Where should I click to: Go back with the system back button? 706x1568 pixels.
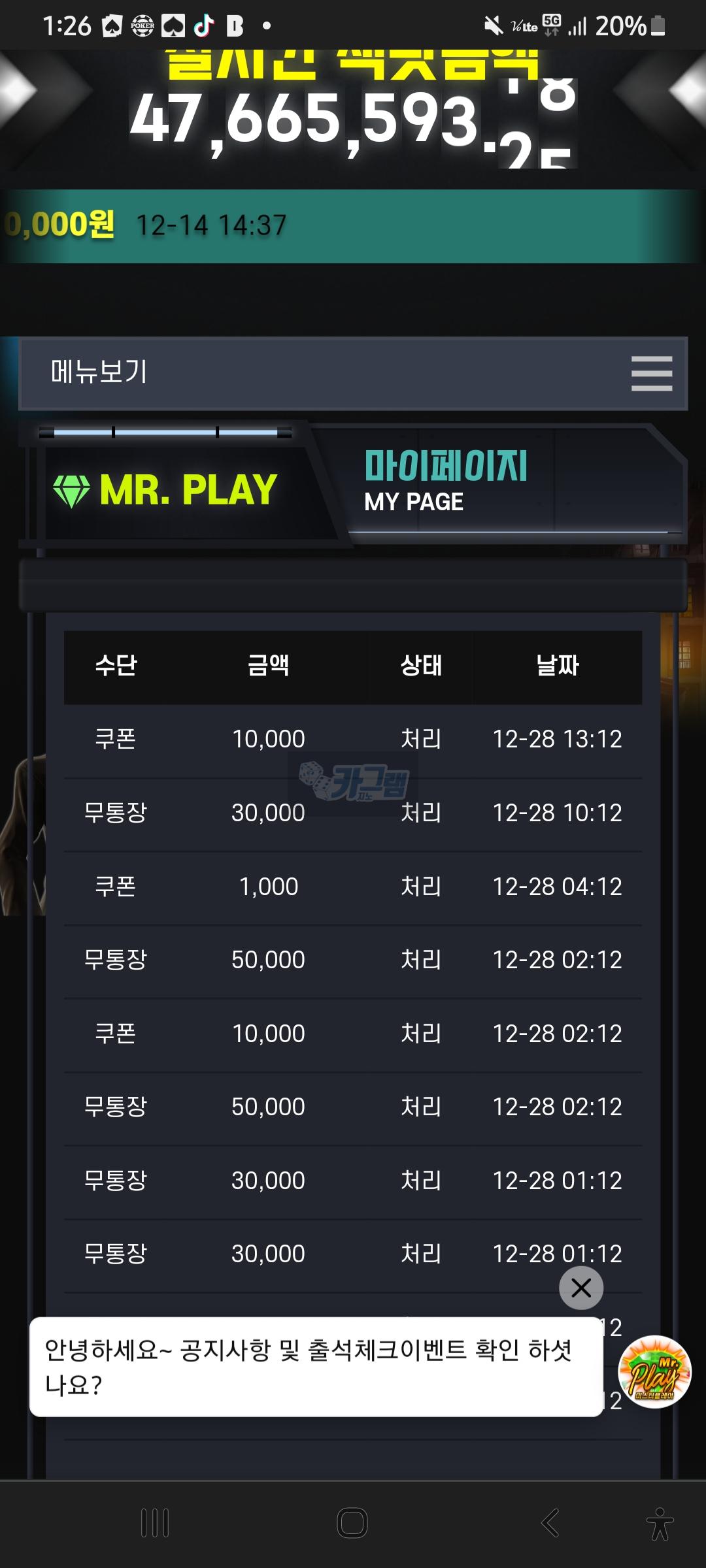(x=550, y=1523)
